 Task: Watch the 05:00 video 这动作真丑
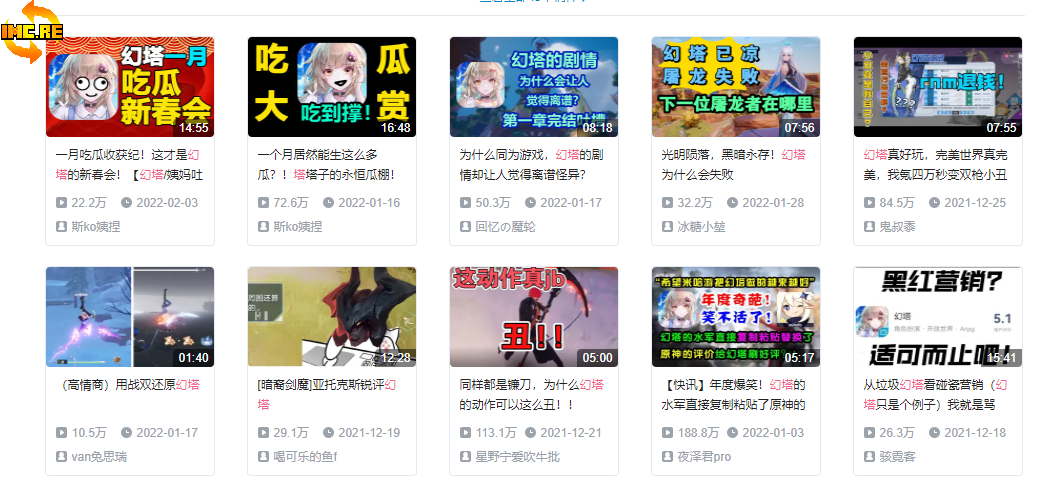pos(533,316)
